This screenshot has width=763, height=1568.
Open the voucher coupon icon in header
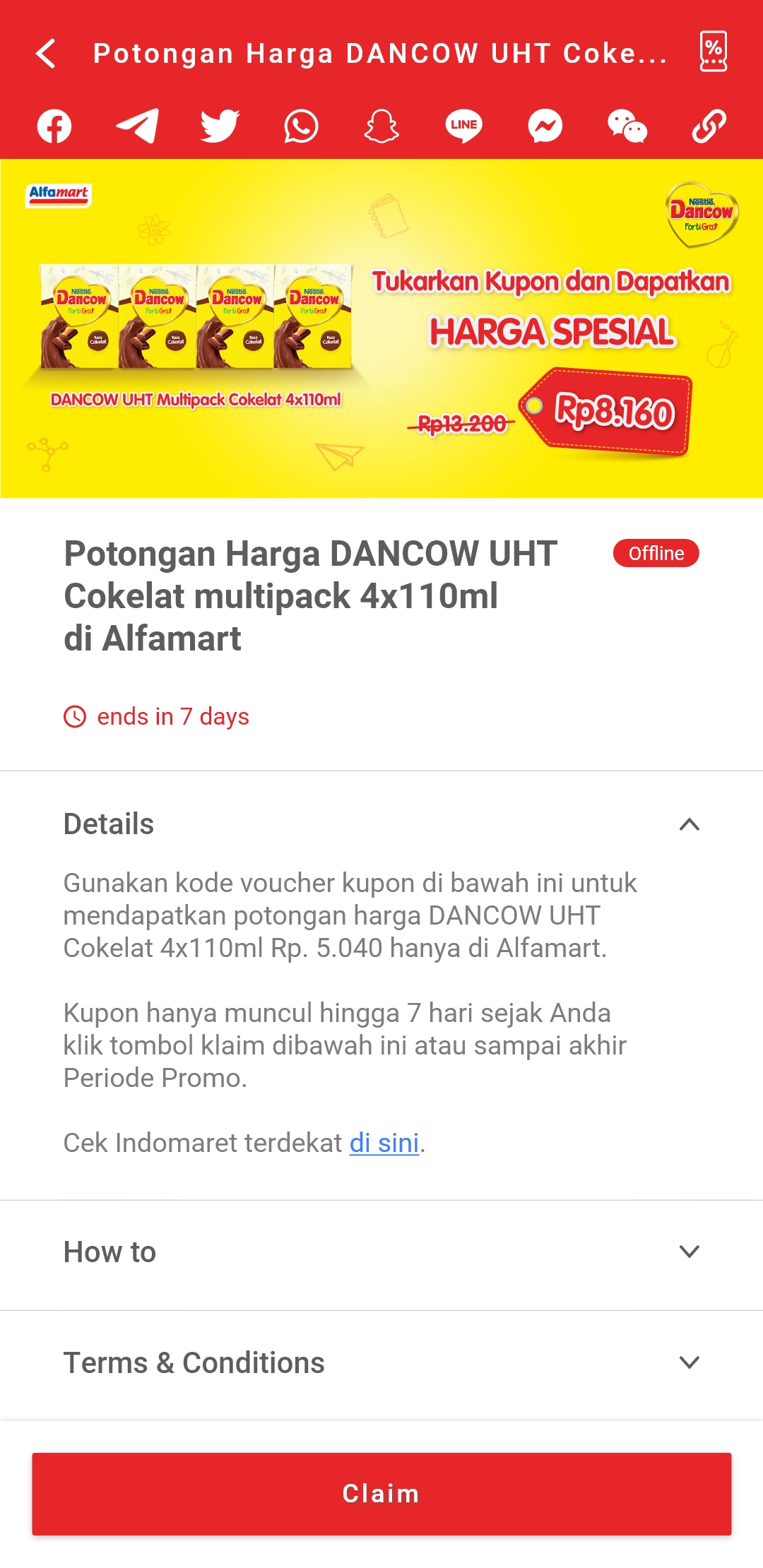click(713, 52)
